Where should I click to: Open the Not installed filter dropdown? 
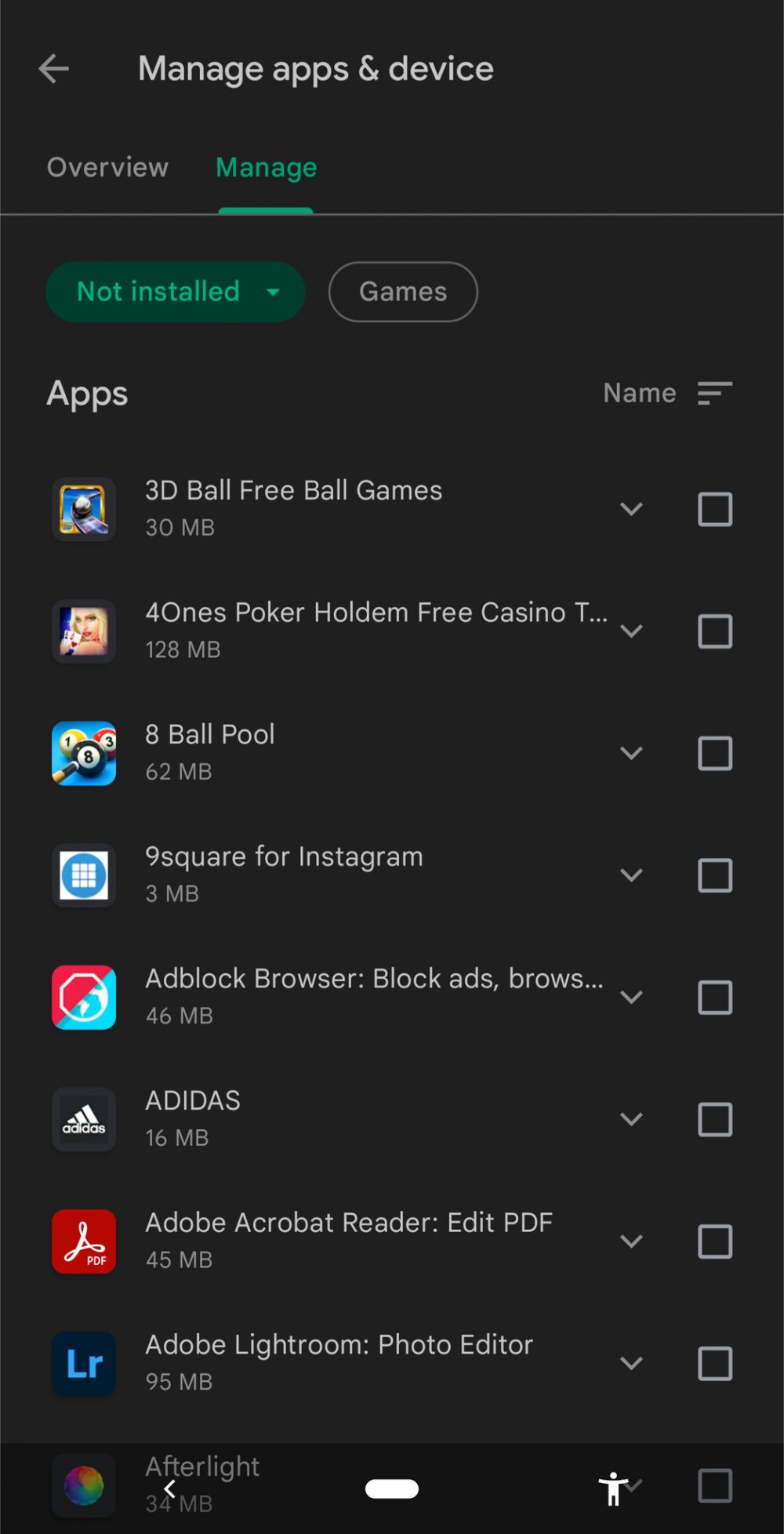175,292
